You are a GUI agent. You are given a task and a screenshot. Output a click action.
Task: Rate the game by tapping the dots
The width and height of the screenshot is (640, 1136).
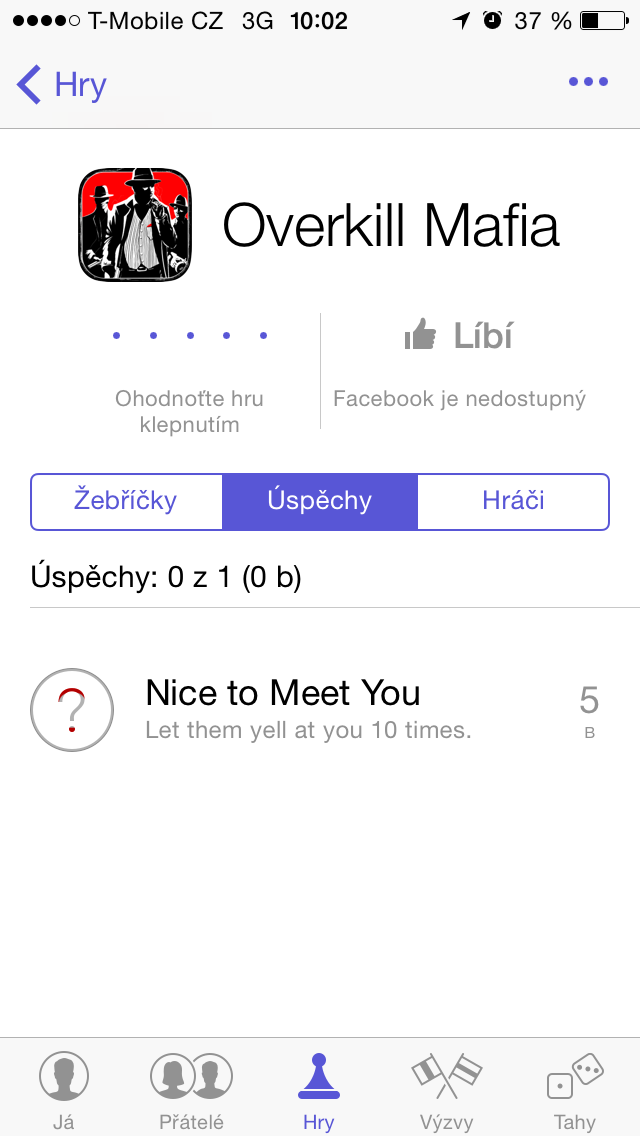click(x=190, y=336)
